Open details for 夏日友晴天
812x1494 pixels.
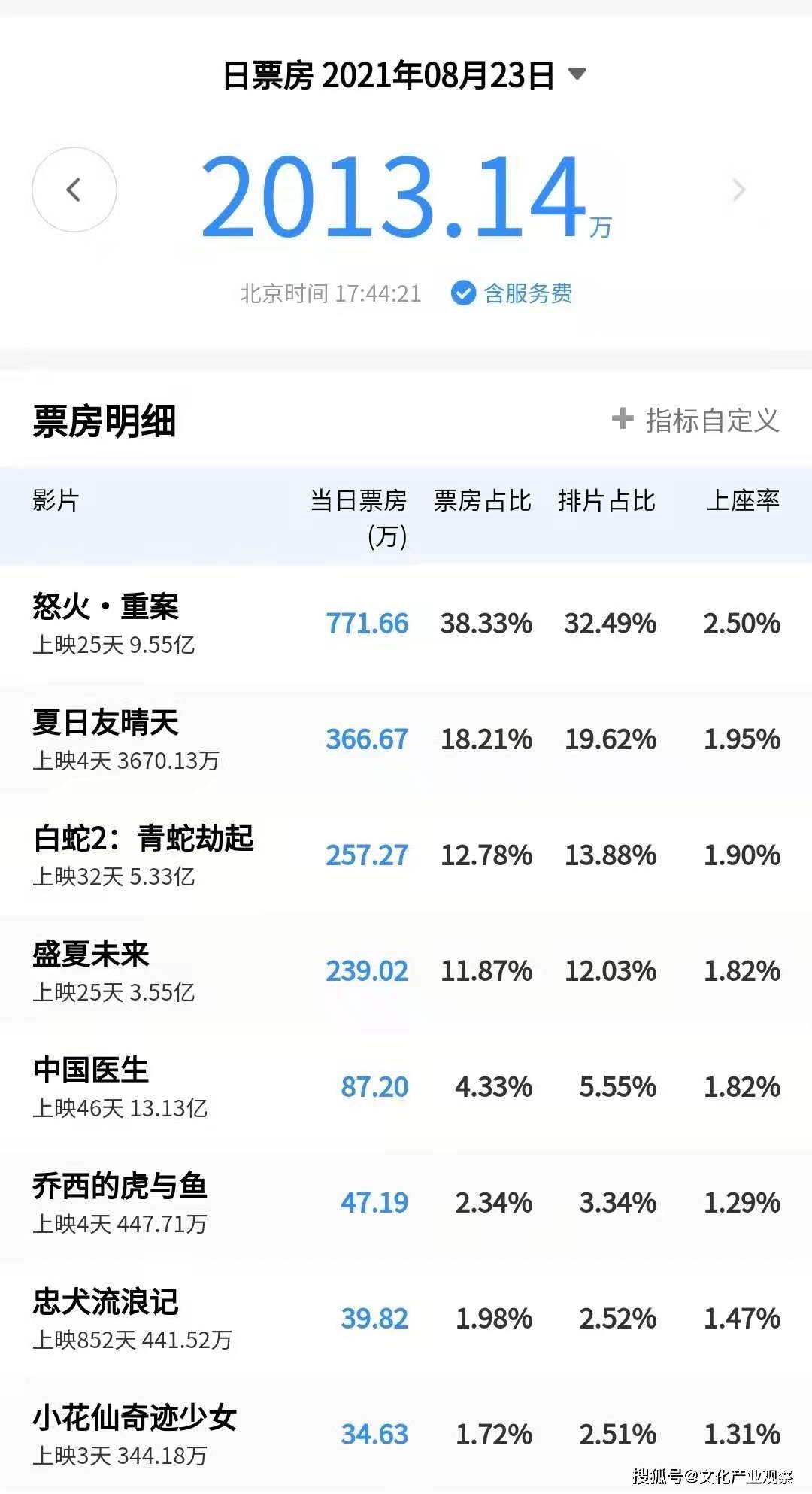coord(406,739)
